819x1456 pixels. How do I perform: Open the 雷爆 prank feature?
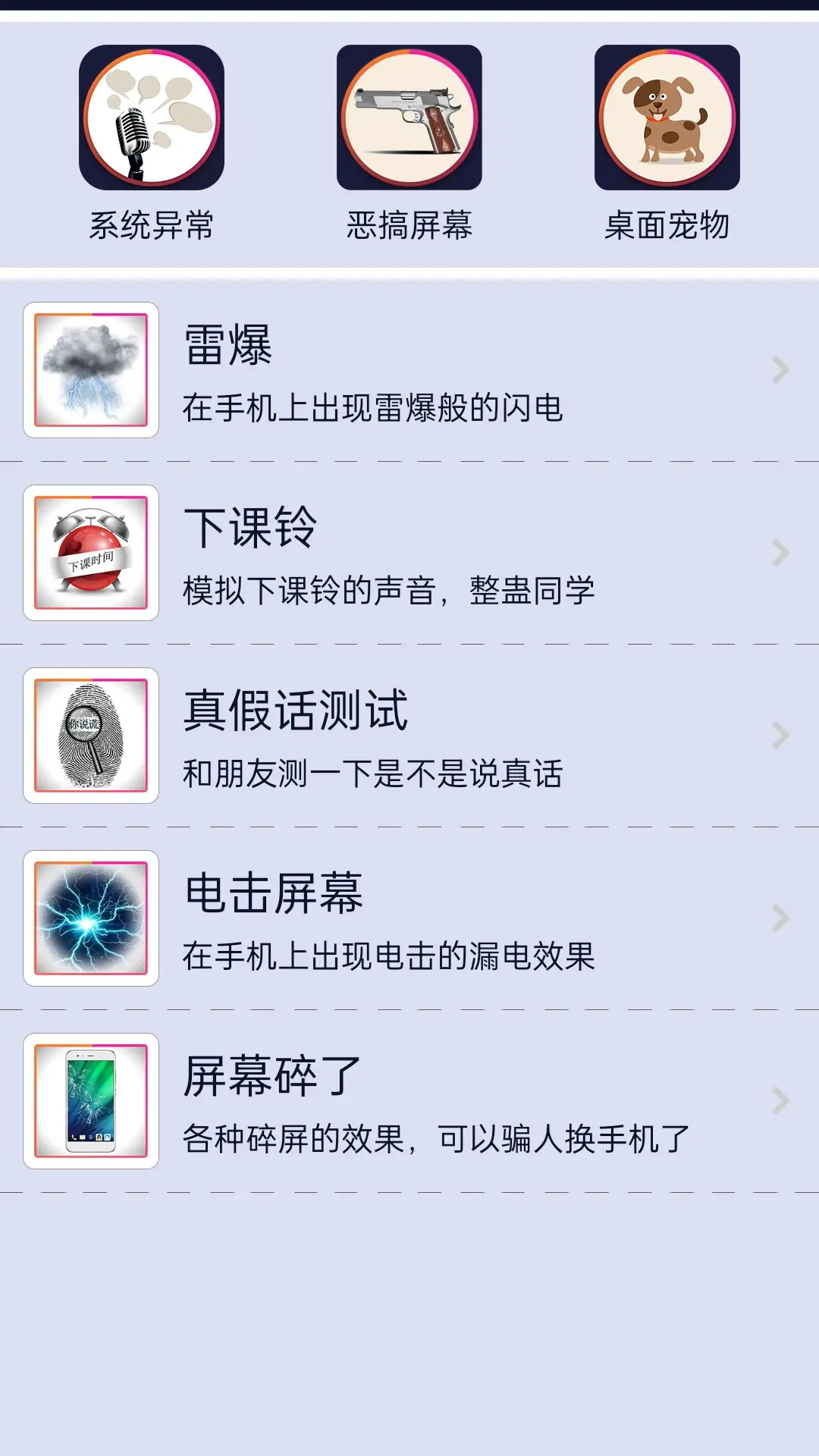pyautogui.click(x=409, y=371)
